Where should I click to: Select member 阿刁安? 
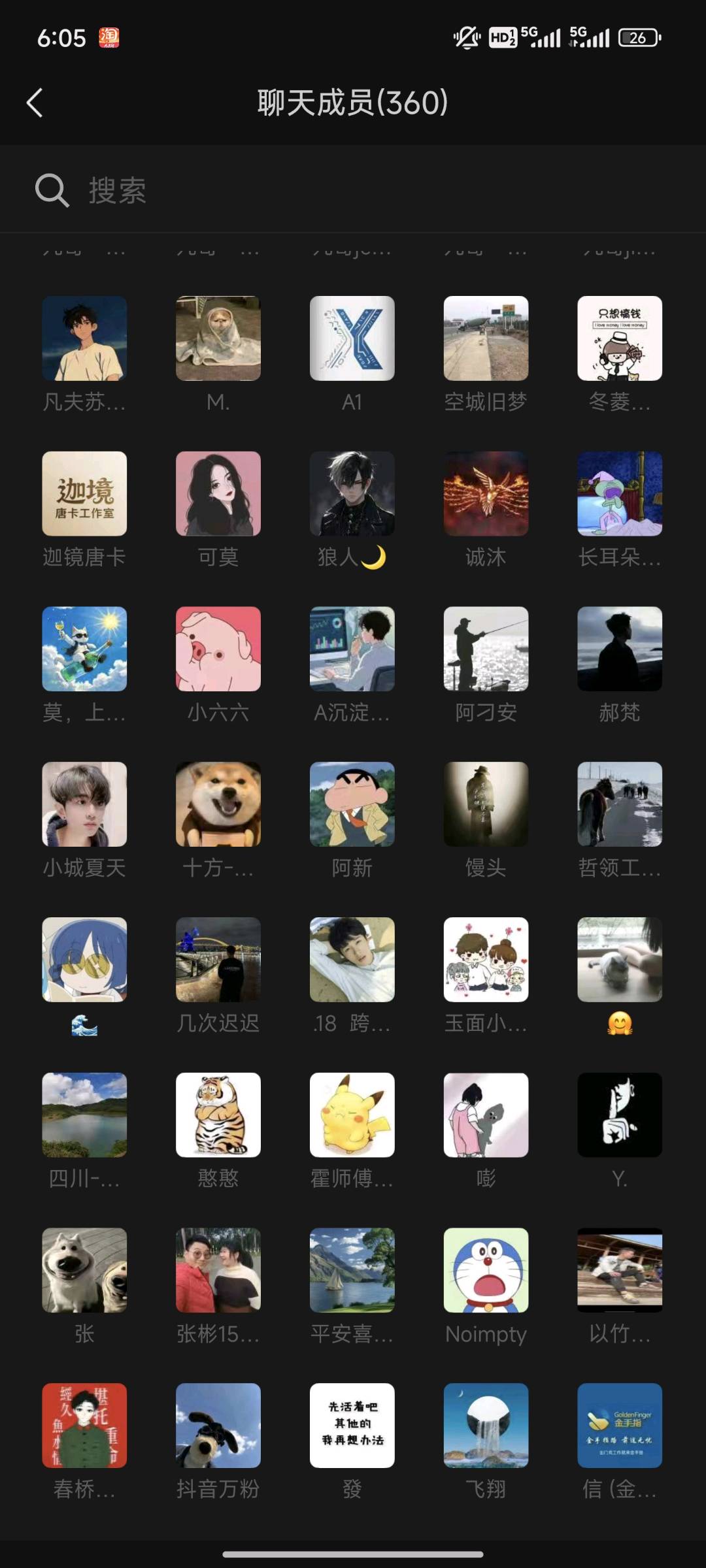coord(486,649)
